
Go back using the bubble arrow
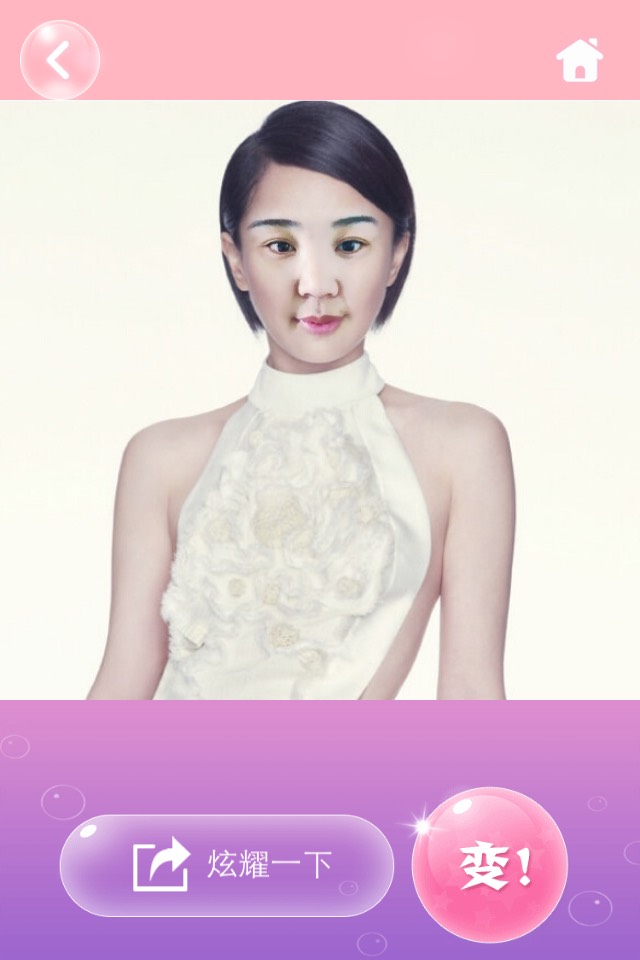pyautogui.click(x=60, y=60)
